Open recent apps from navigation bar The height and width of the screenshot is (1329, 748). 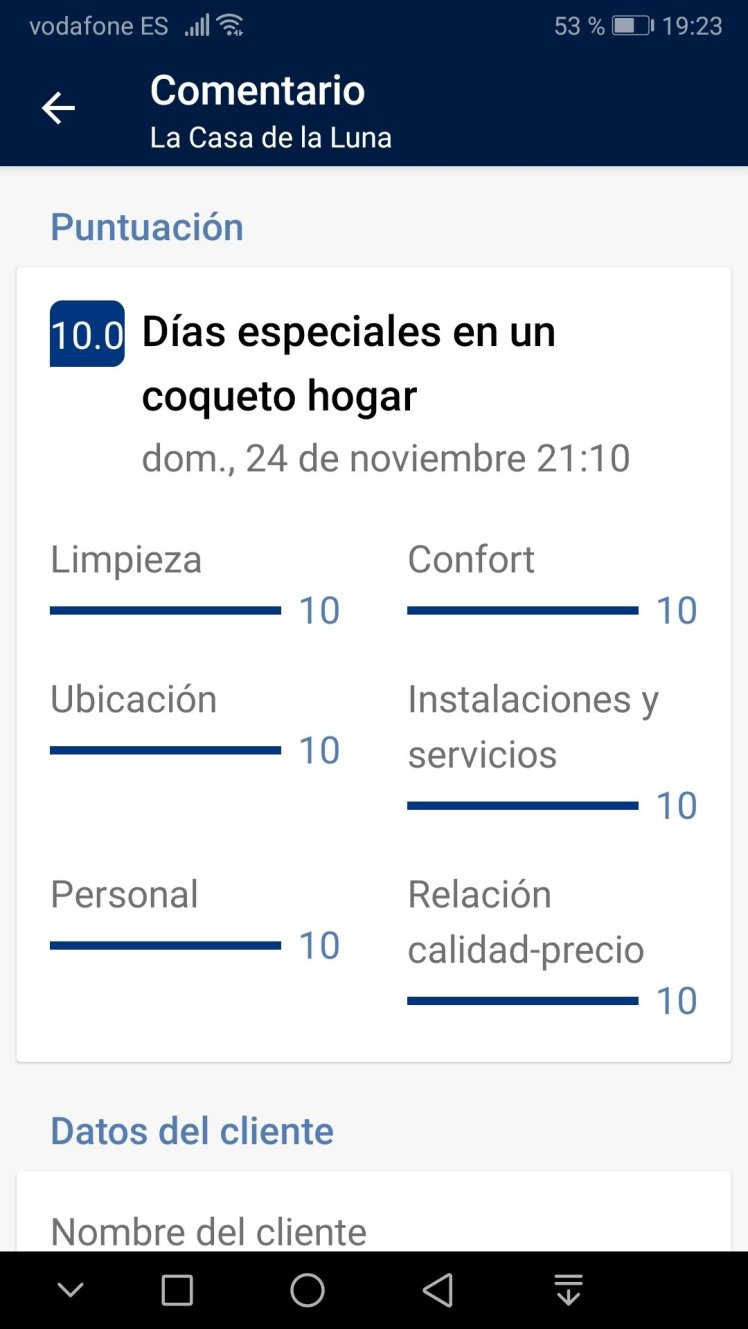pyautogui.click(x=177, y=1290)
